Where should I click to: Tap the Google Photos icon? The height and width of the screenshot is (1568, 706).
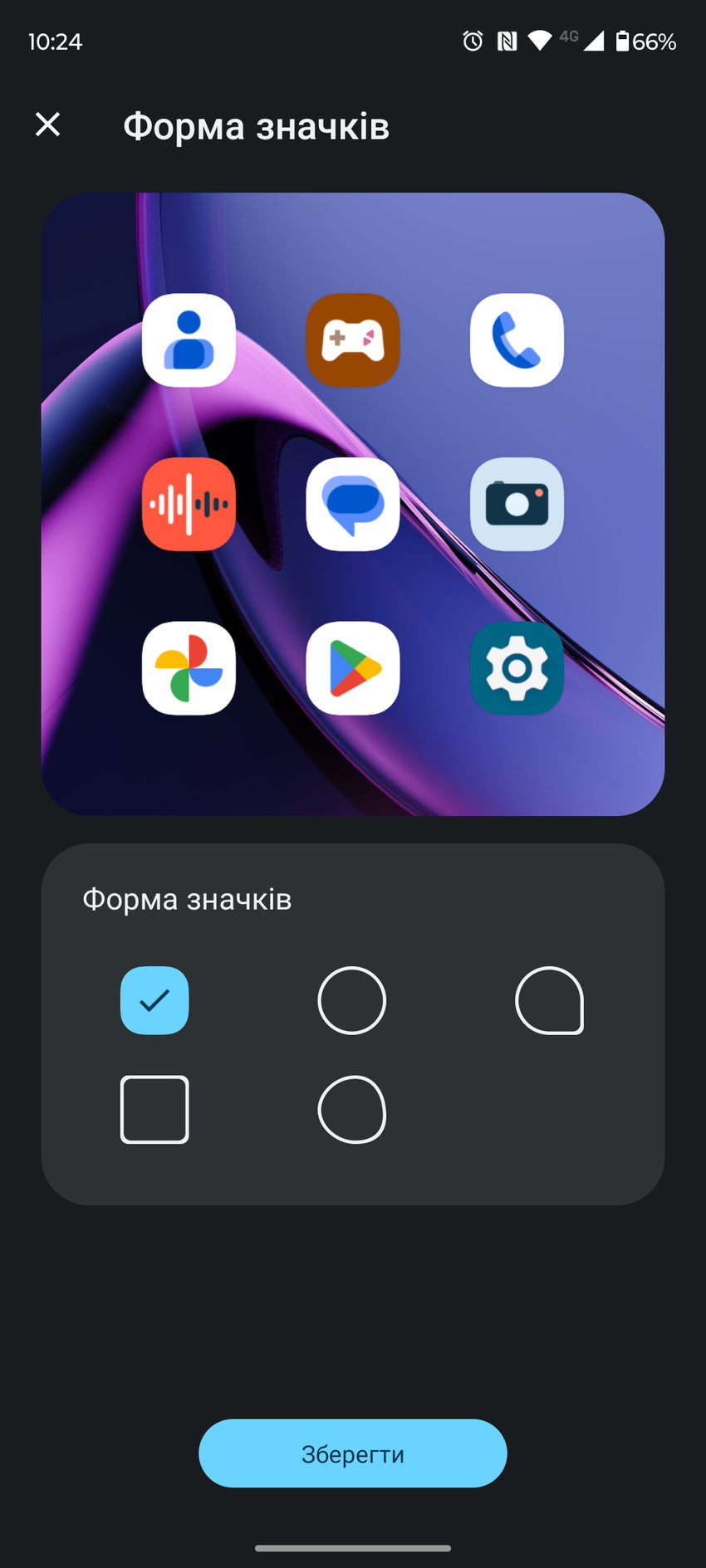coord(189,669)
